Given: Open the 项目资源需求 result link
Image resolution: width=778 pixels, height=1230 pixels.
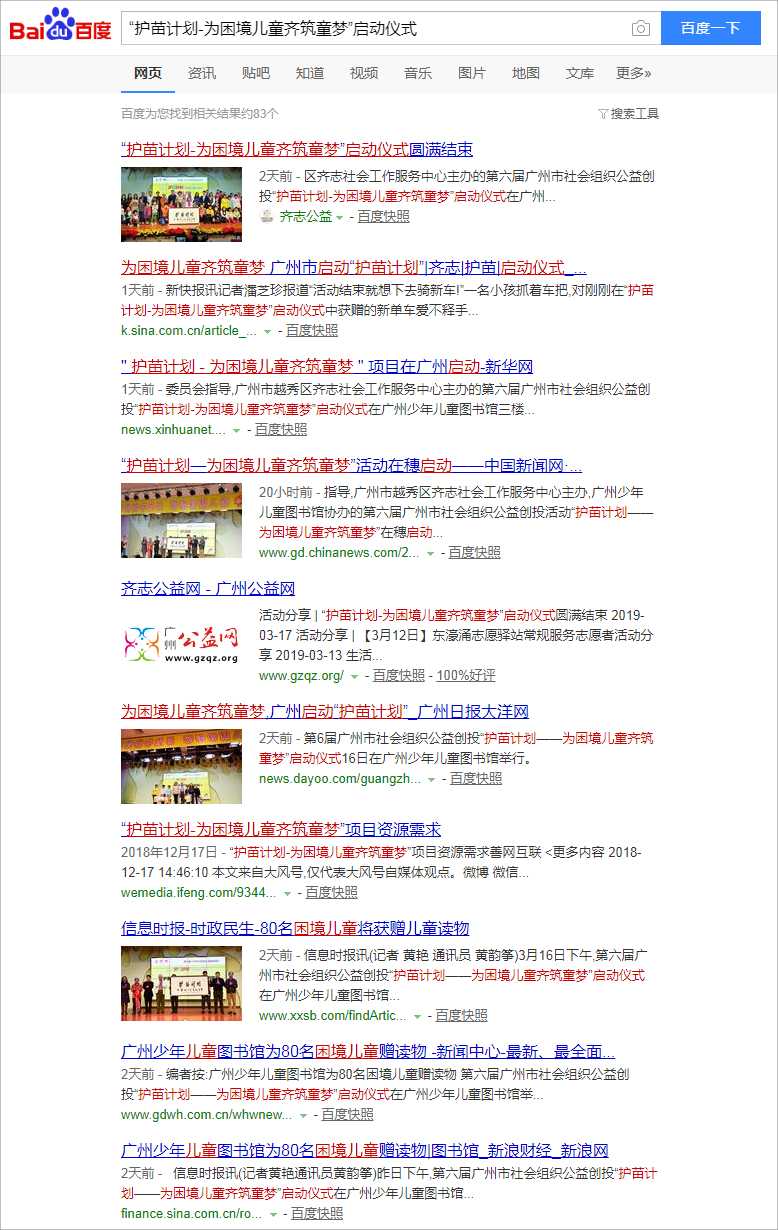Looking at the screenshot, I should coord(281,830).
